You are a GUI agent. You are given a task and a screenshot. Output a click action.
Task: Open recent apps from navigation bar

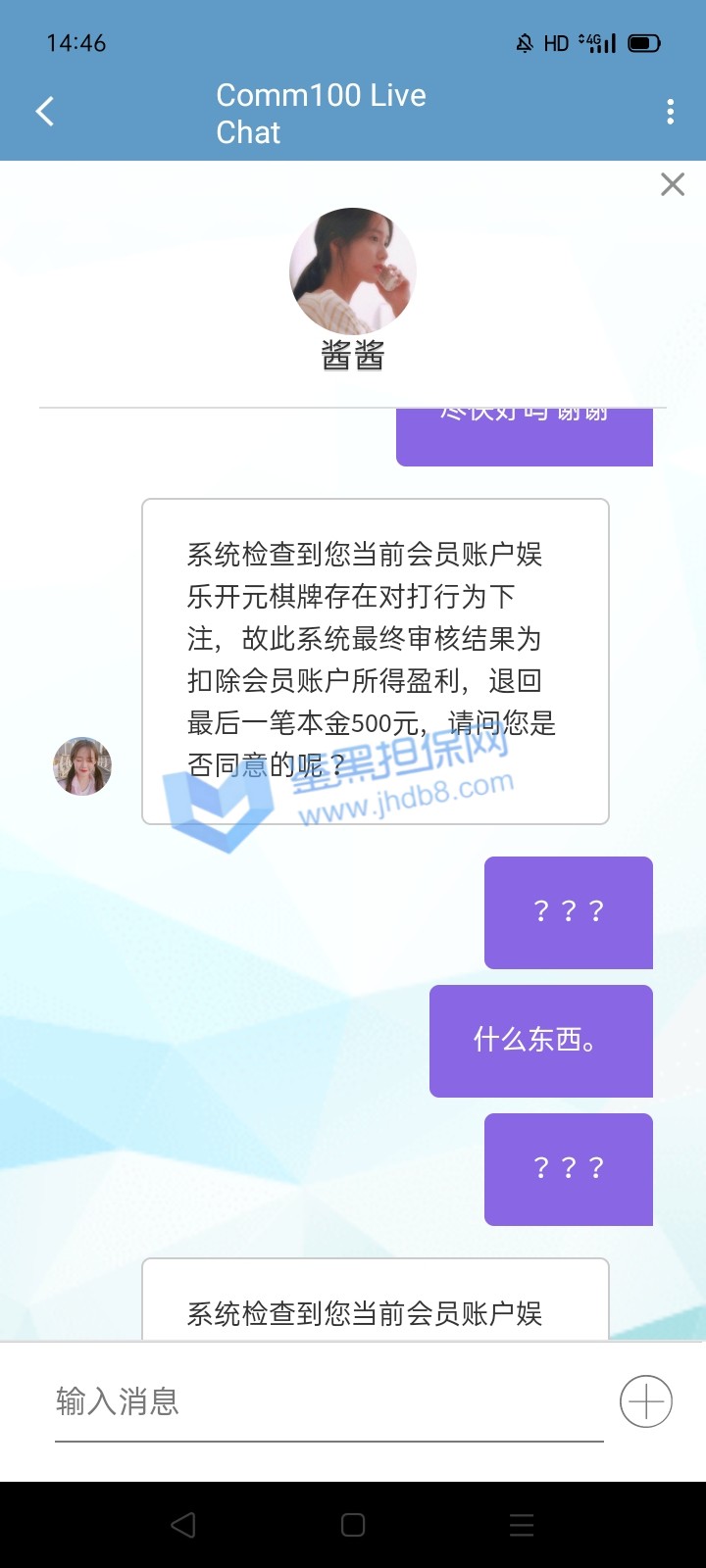pos(522,1525)
